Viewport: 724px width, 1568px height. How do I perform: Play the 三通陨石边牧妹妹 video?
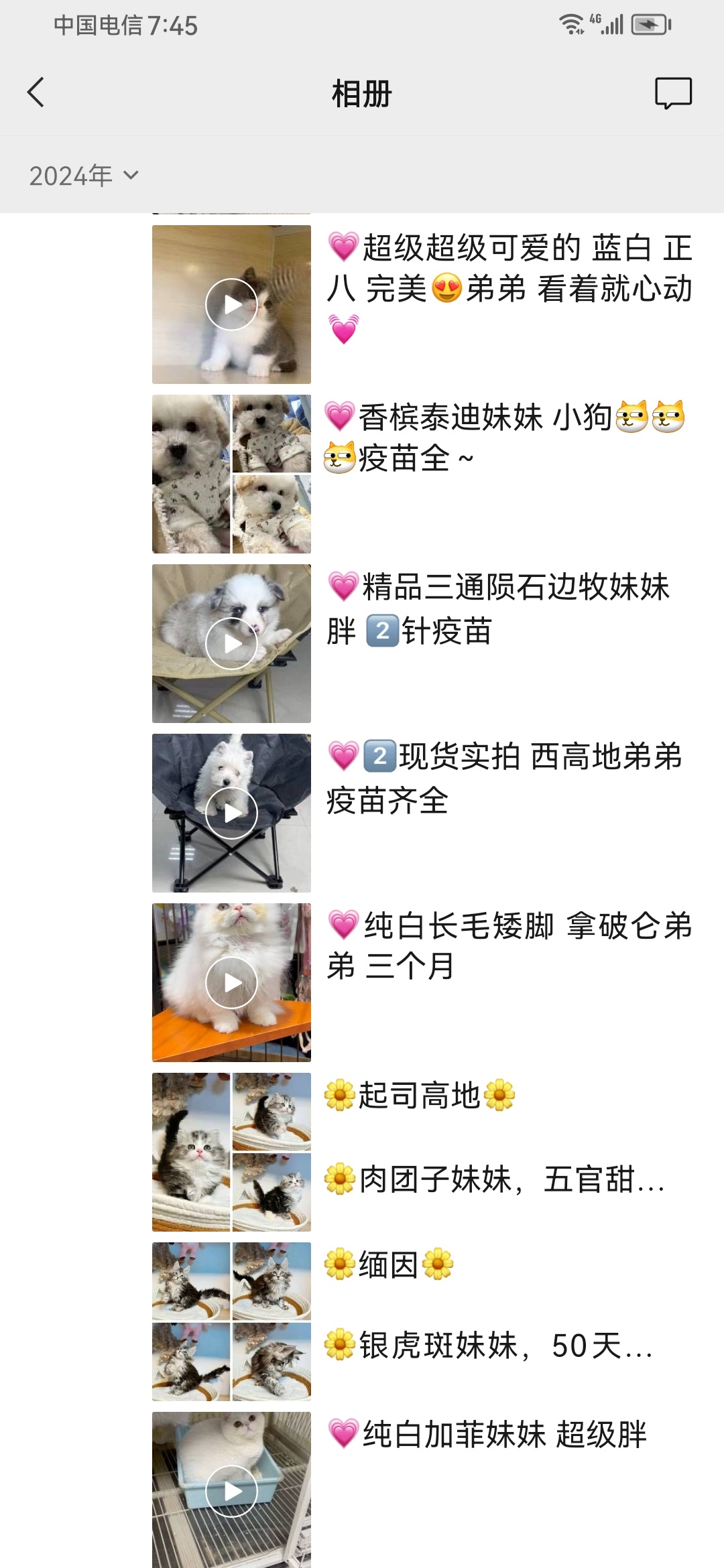click(x=231, y=643)
